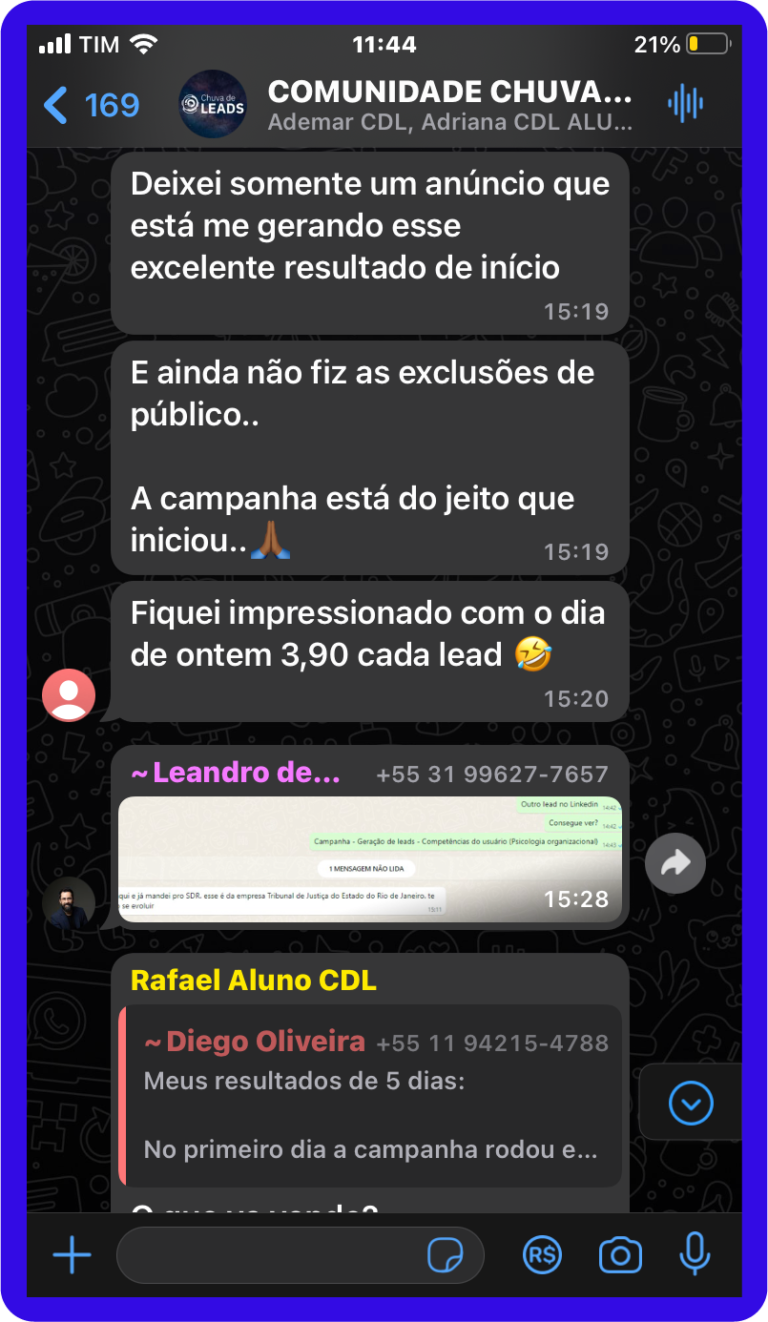Open the R$ payment option
768x1322 pixels.
tap(542, 1255)
